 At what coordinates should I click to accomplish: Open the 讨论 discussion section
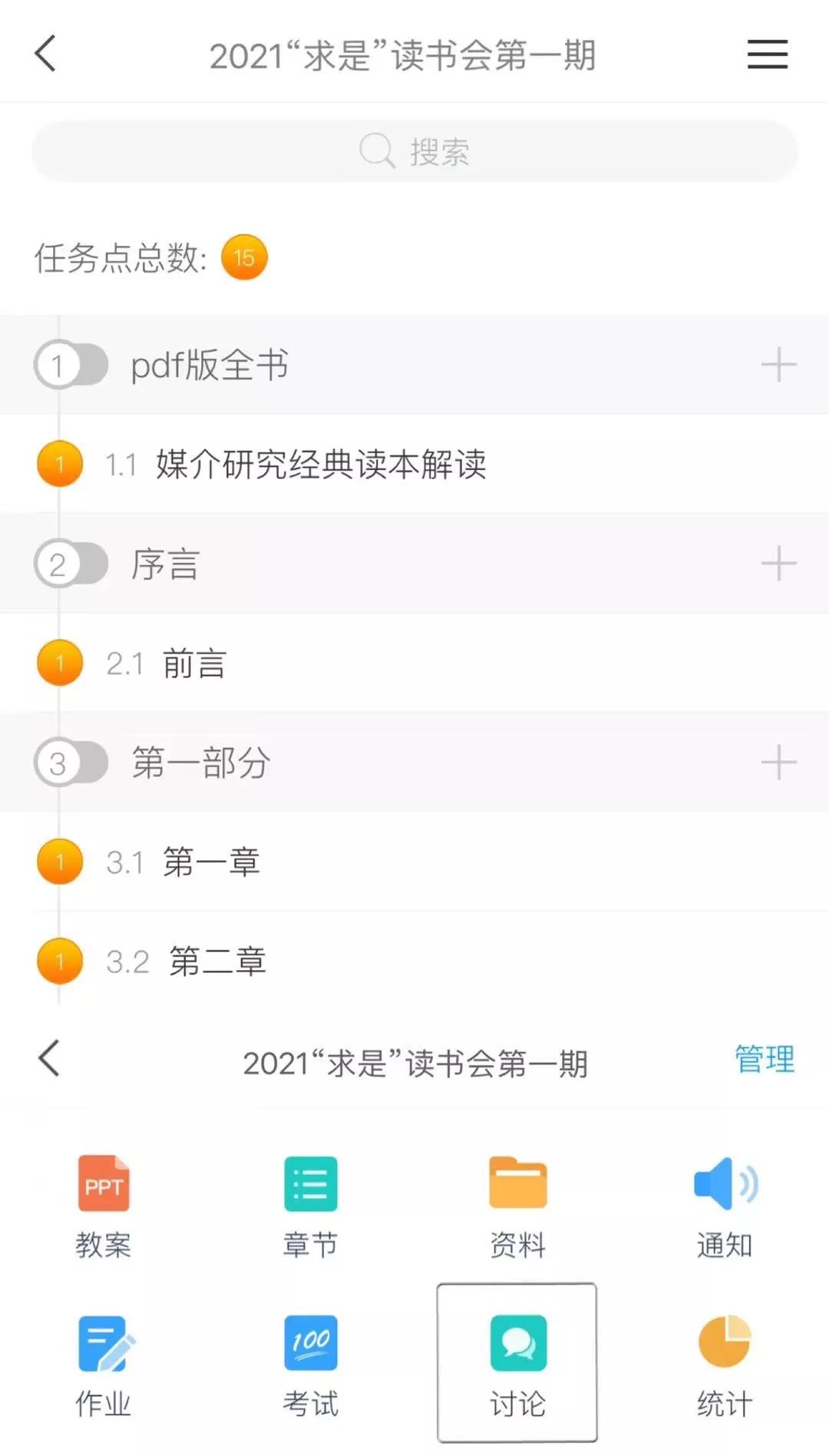tap(517, 1365)
